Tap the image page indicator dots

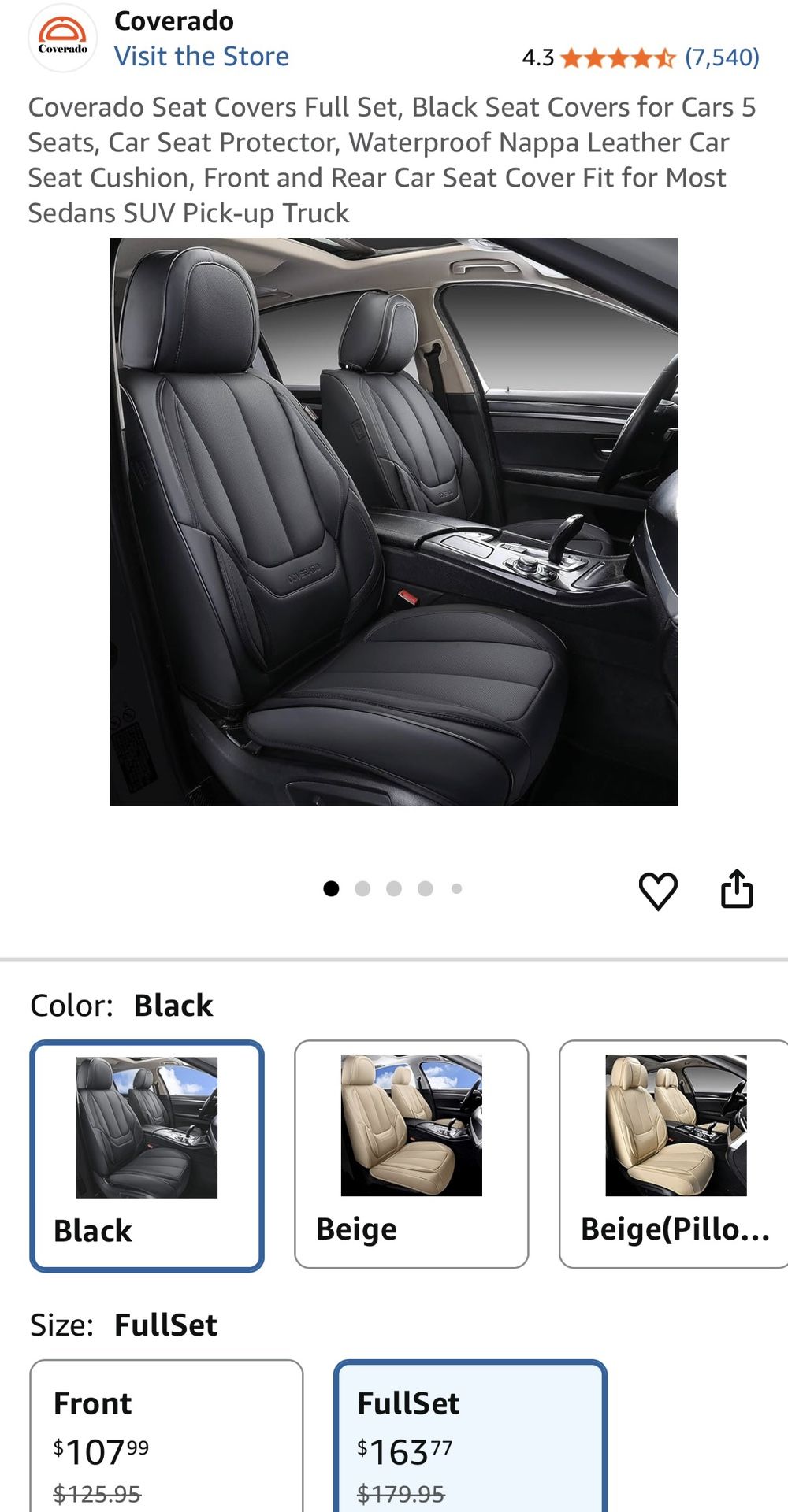tap(392, 888)
